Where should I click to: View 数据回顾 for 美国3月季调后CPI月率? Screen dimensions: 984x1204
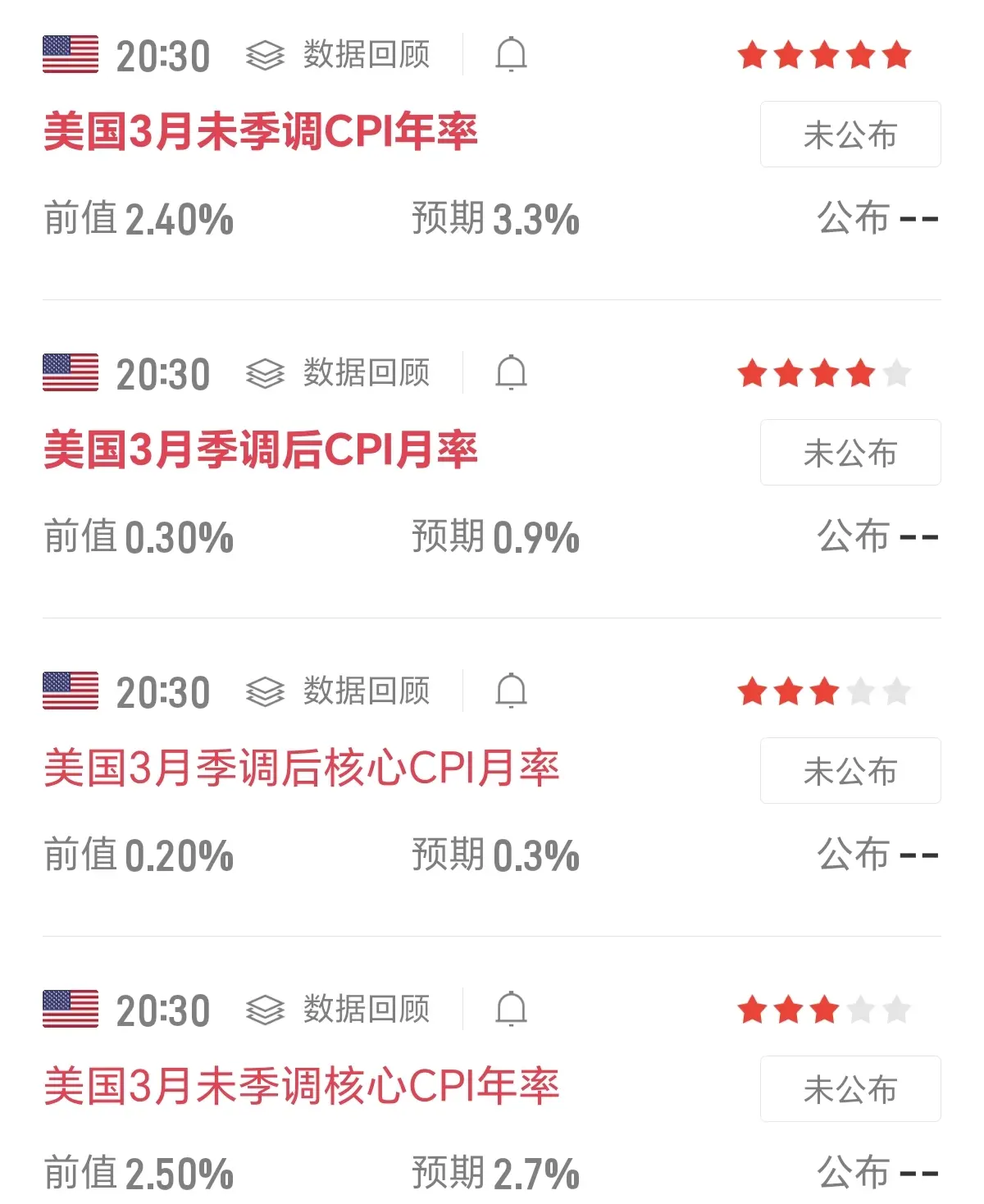coord(338,373)
